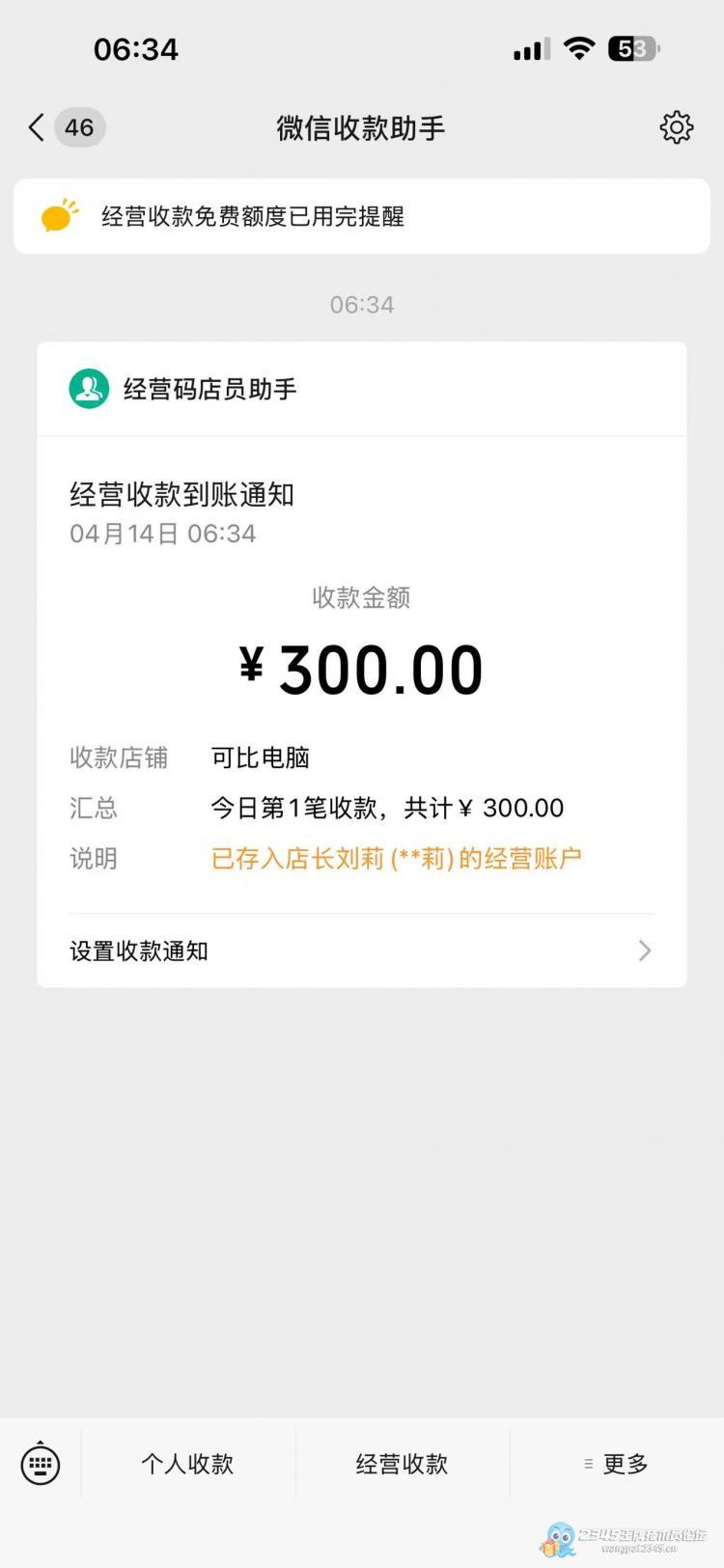The width and height of the screenshot is (724, 1568).
Task: Open the 经营收款到账通知 payment card
Action: tap(361, 666)
